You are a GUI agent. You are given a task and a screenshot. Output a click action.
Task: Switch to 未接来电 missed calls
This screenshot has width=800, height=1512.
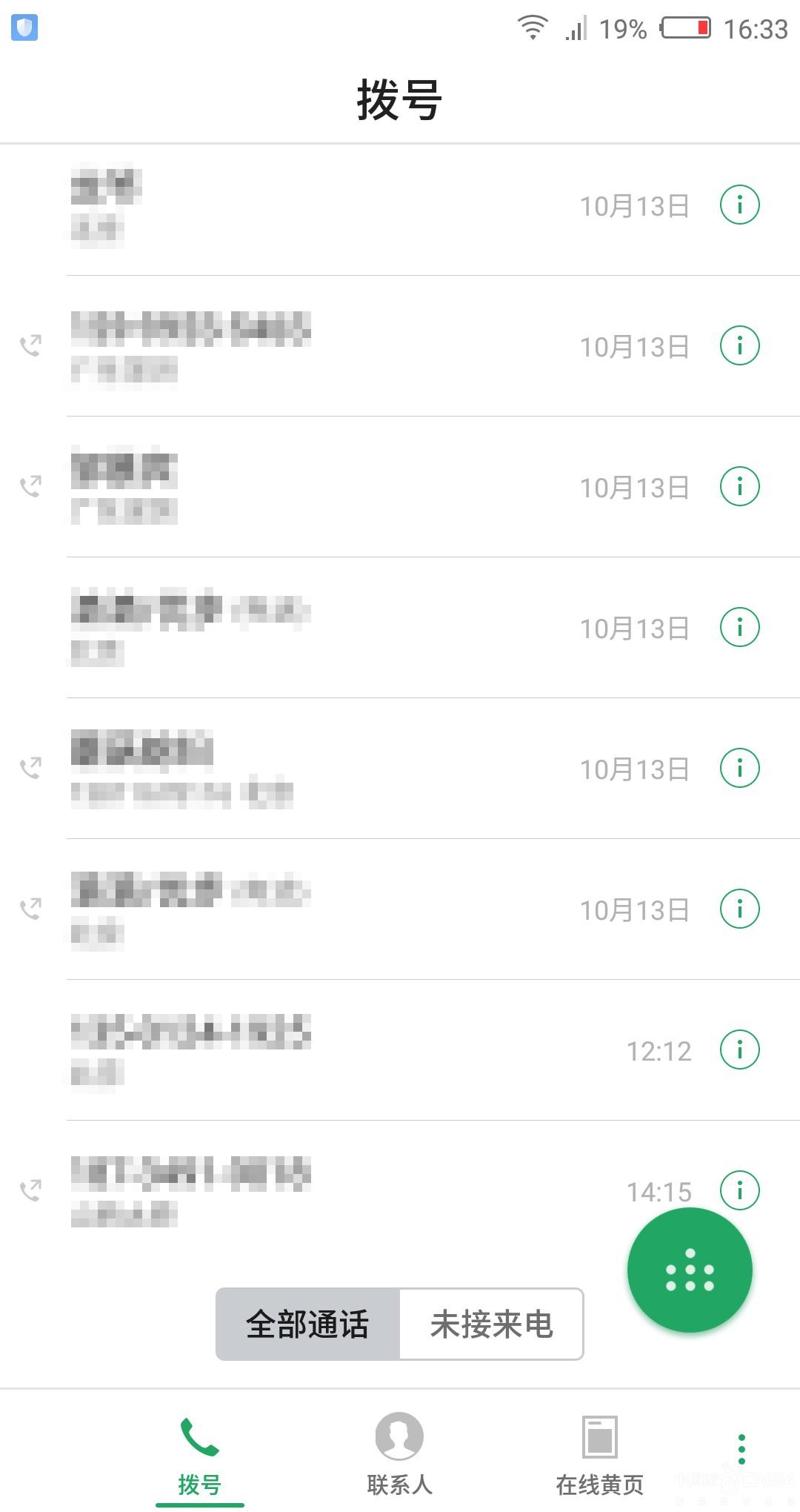(x=491, y=1324)
